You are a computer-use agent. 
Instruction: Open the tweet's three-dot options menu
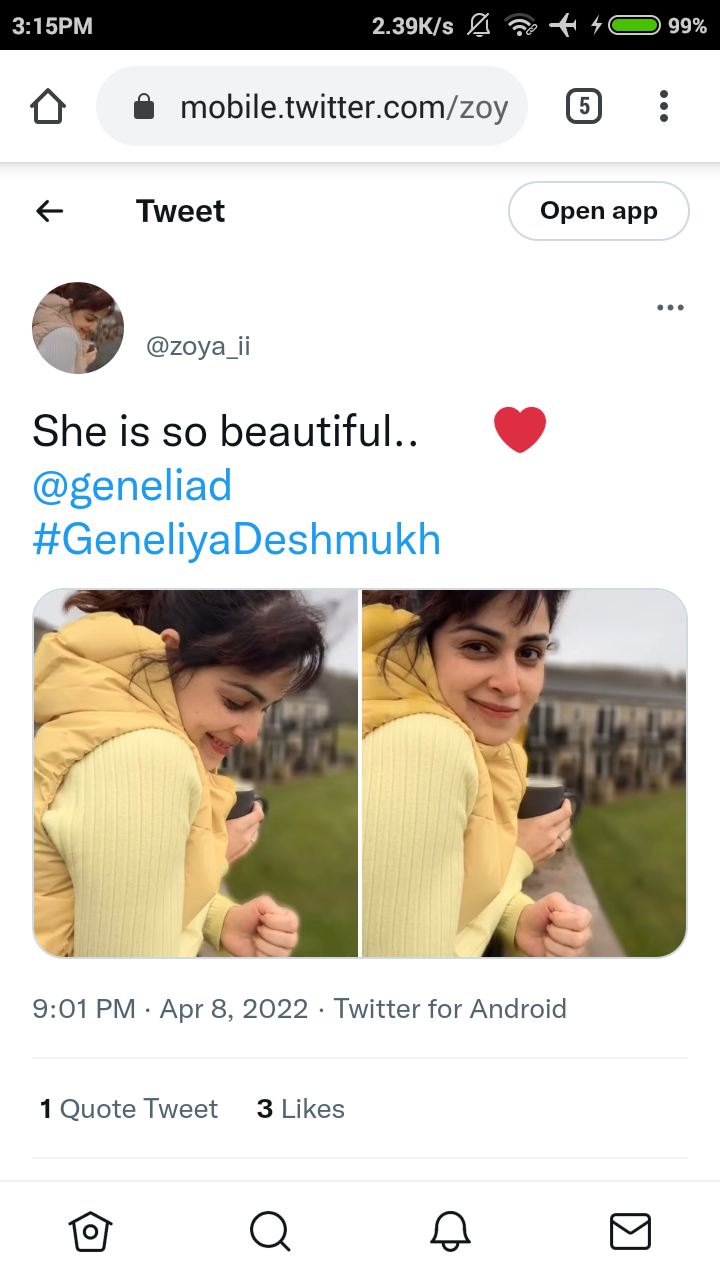tap(670, 308)
